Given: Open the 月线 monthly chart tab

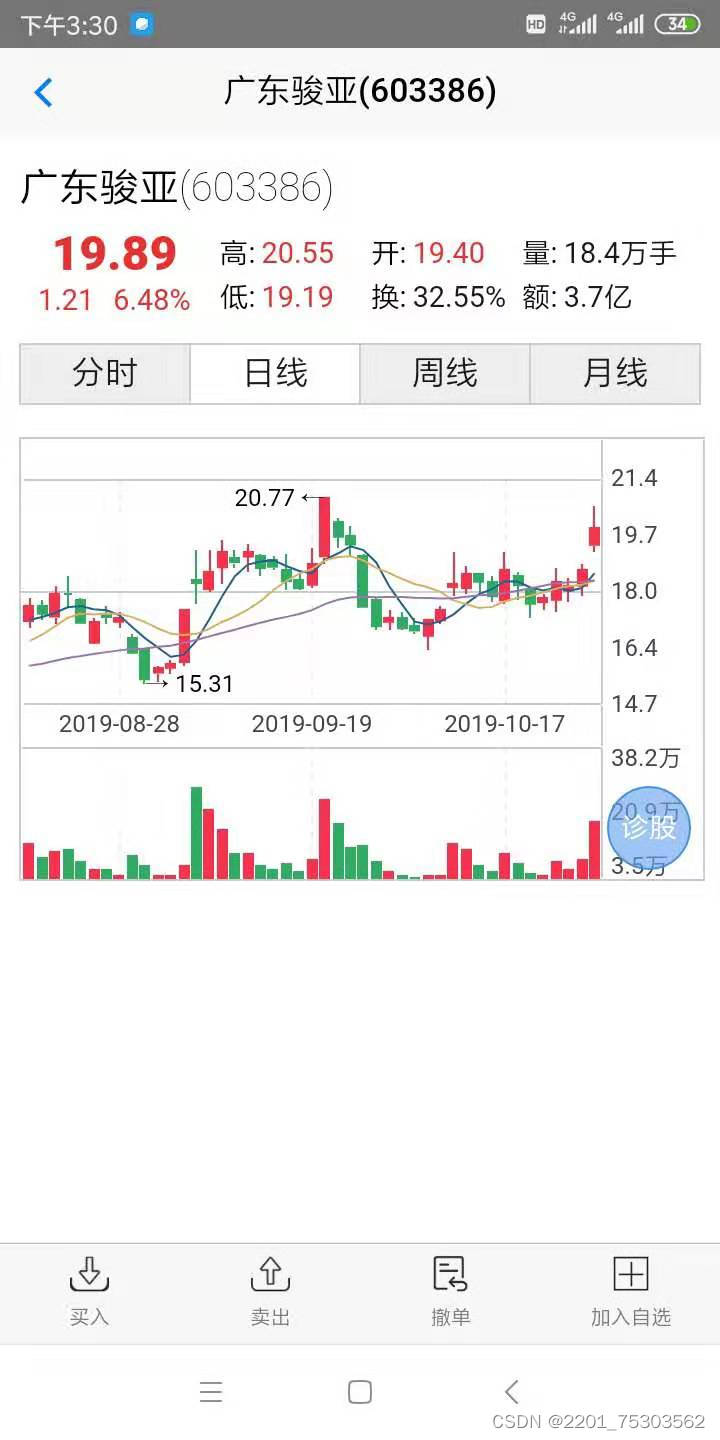Looking at the screenshot, I should point(615,374).
